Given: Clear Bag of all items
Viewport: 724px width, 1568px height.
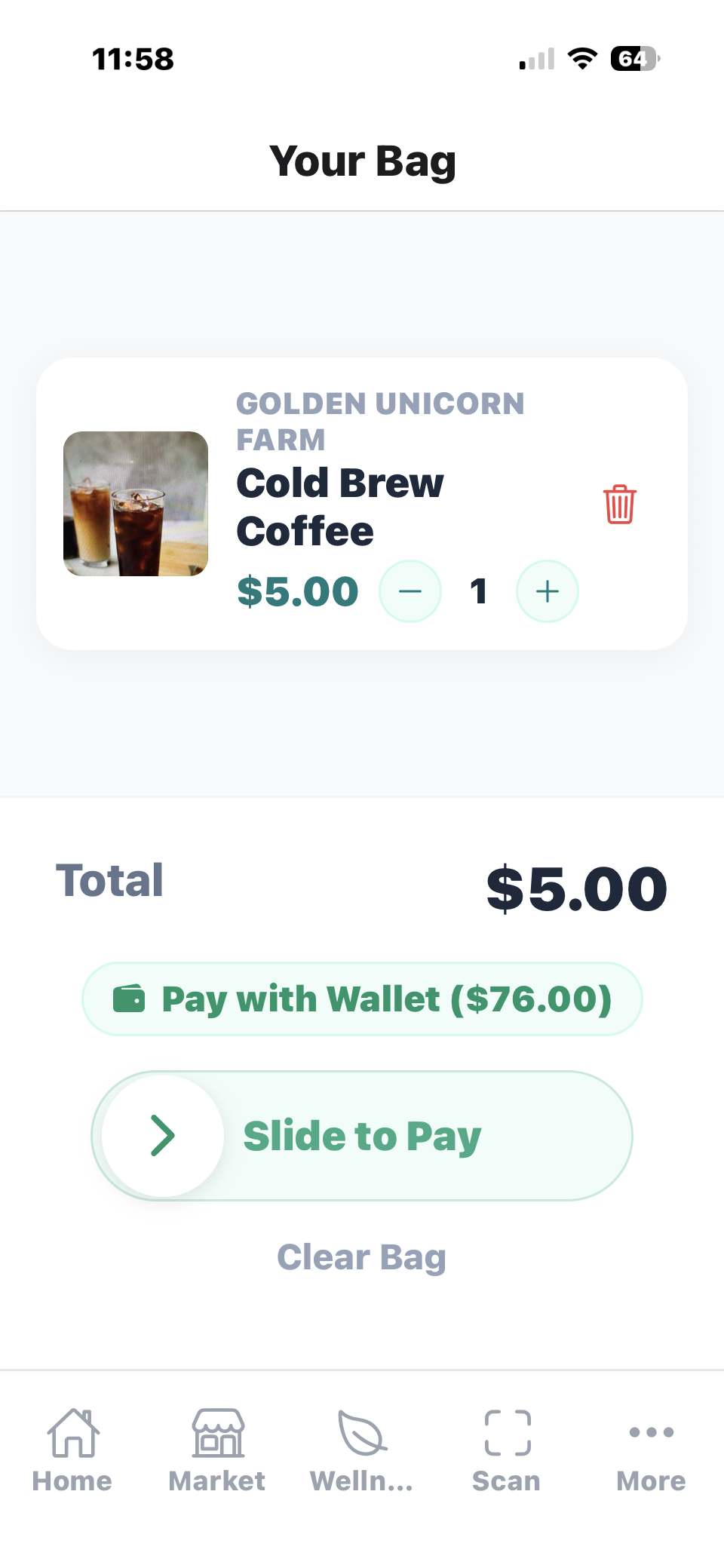Looking at the screenshot, I should pos(361,1257).
